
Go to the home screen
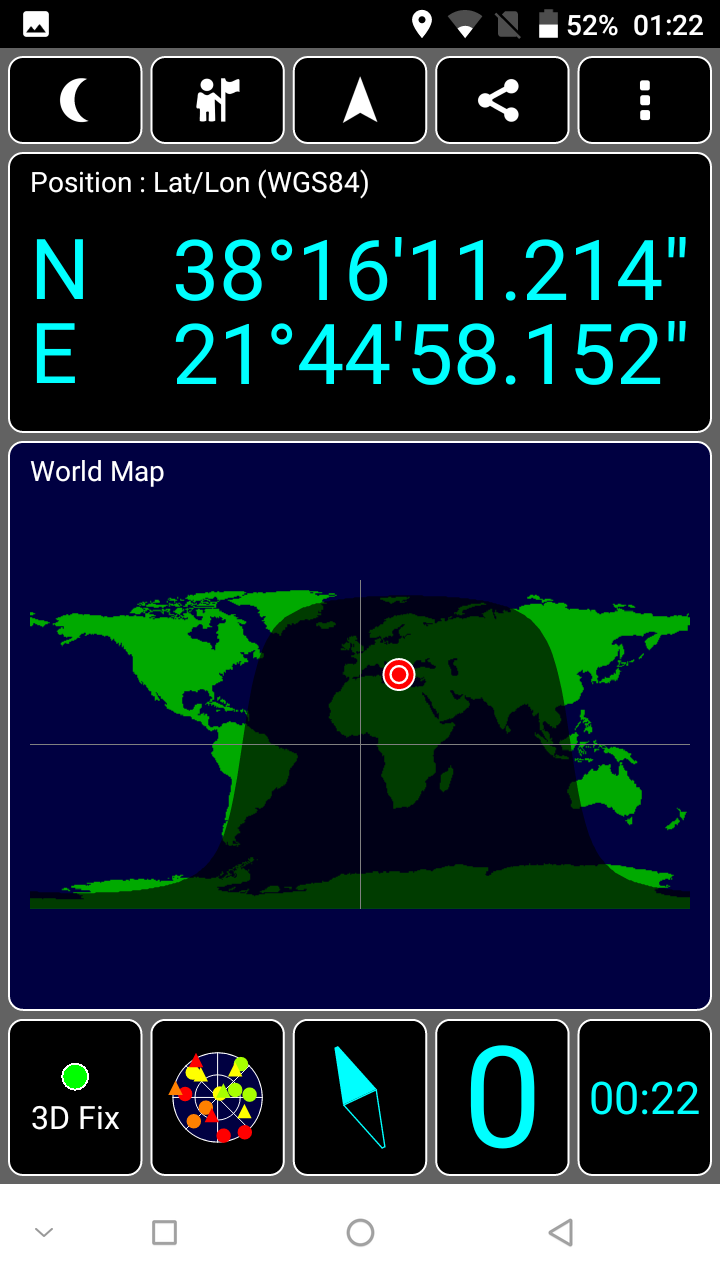point(360,1232)
